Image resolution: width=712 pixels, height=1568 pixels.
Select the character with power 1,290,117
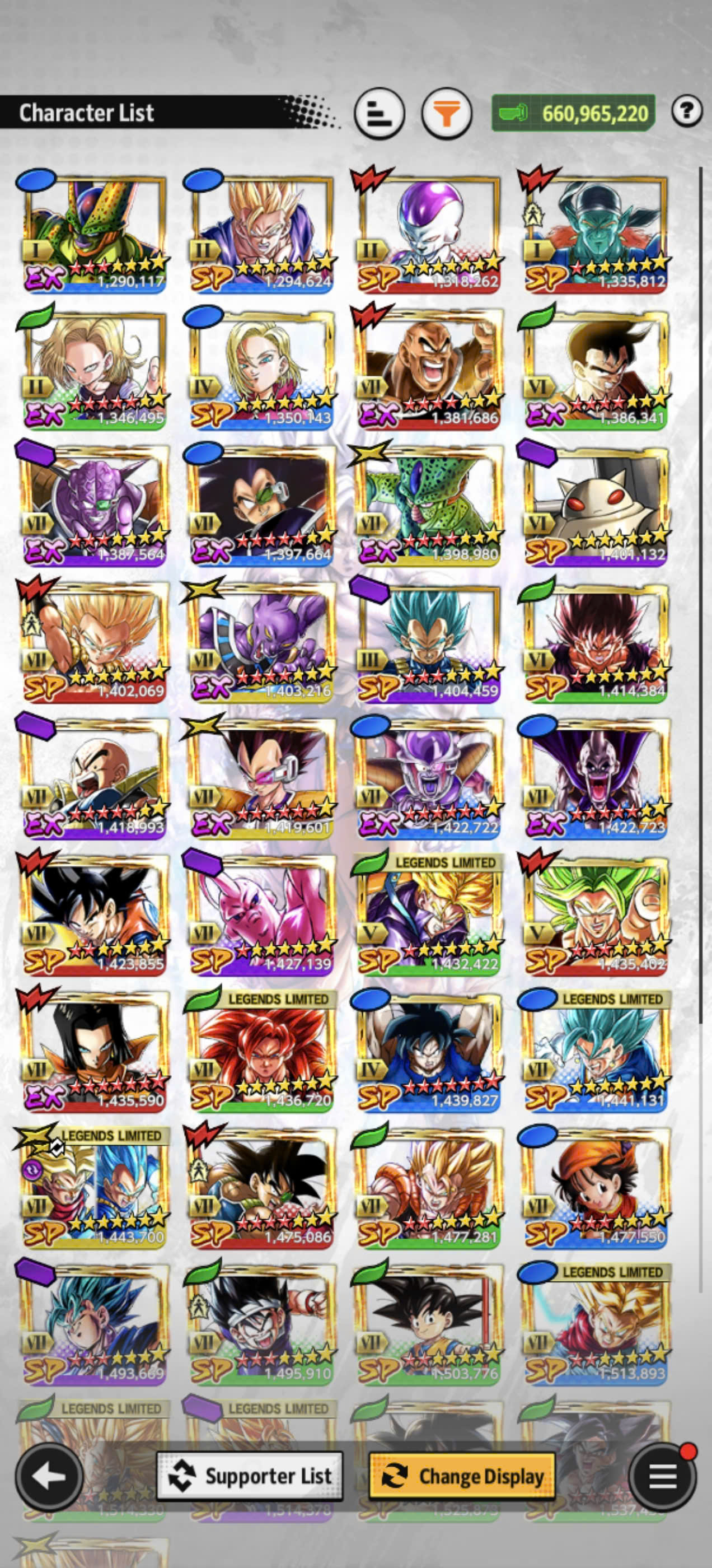pyautogui.click(x=93, y=234)
